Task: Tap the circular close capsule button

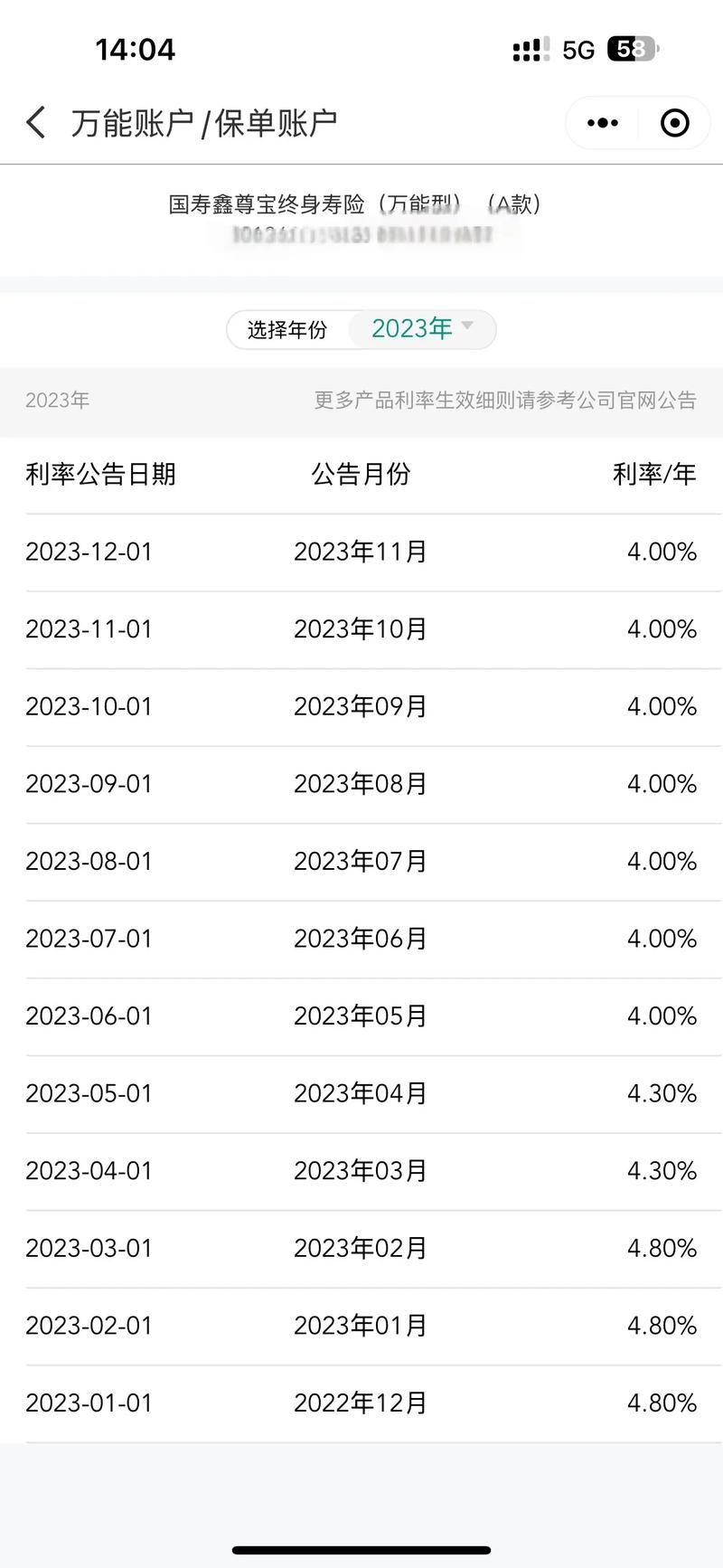Action: tap(674, 122)
